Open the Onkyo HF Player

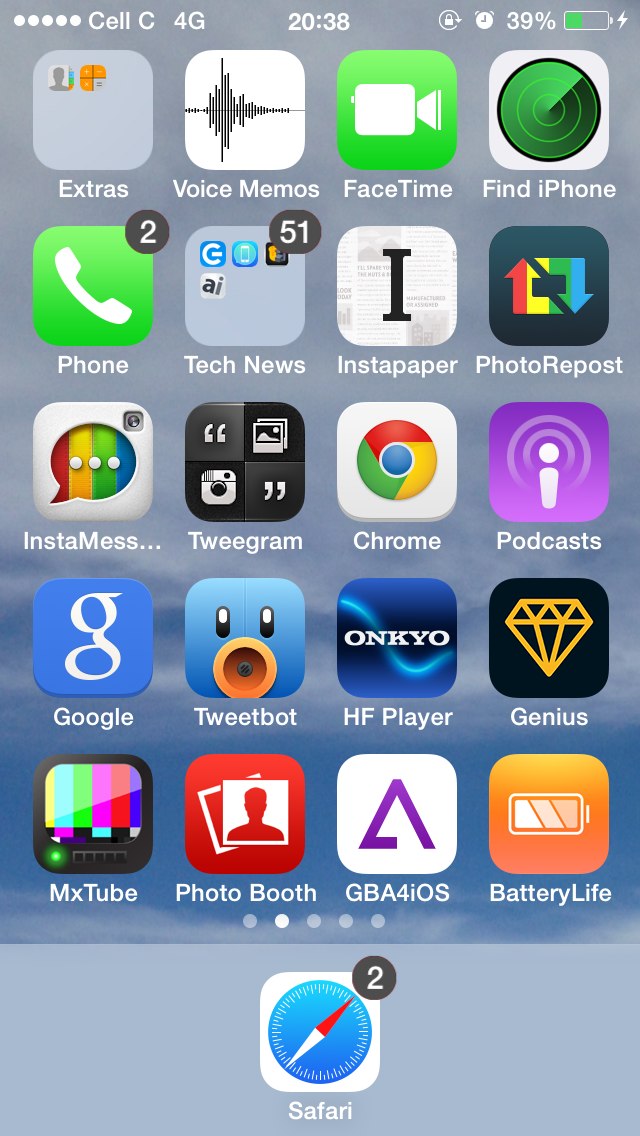point(397,638)
